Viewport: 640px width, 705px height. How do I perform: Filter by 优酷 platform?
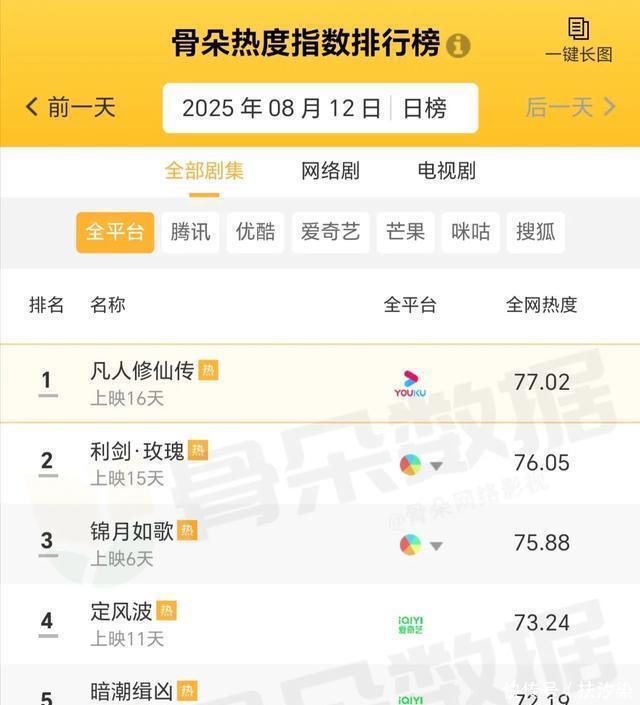click(255, 232)
